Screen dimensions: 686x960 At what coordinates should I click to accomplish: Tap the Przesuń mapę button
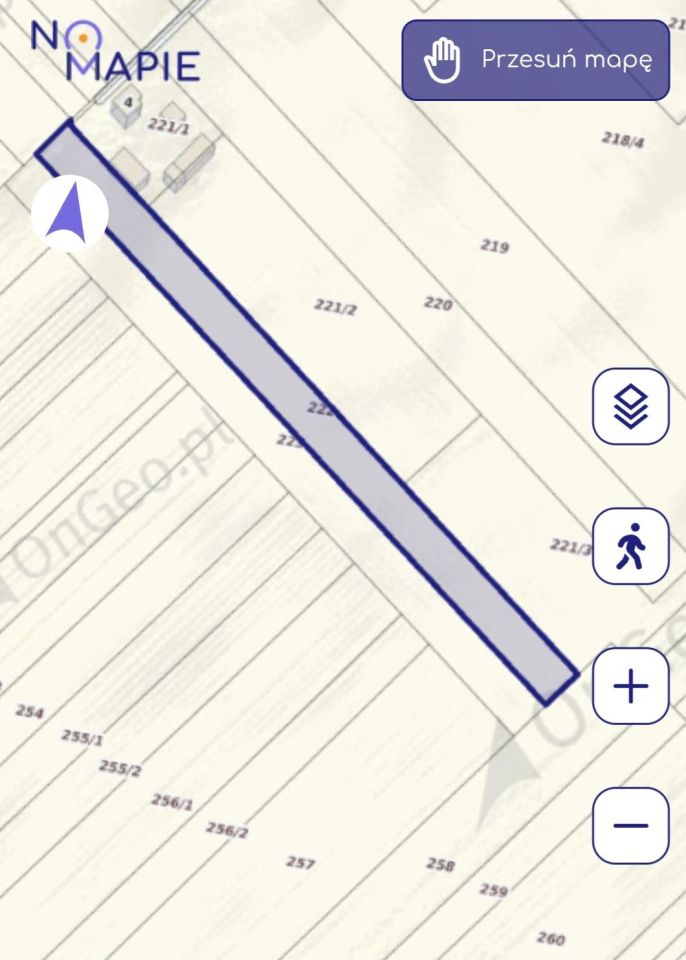pos(536,60)
